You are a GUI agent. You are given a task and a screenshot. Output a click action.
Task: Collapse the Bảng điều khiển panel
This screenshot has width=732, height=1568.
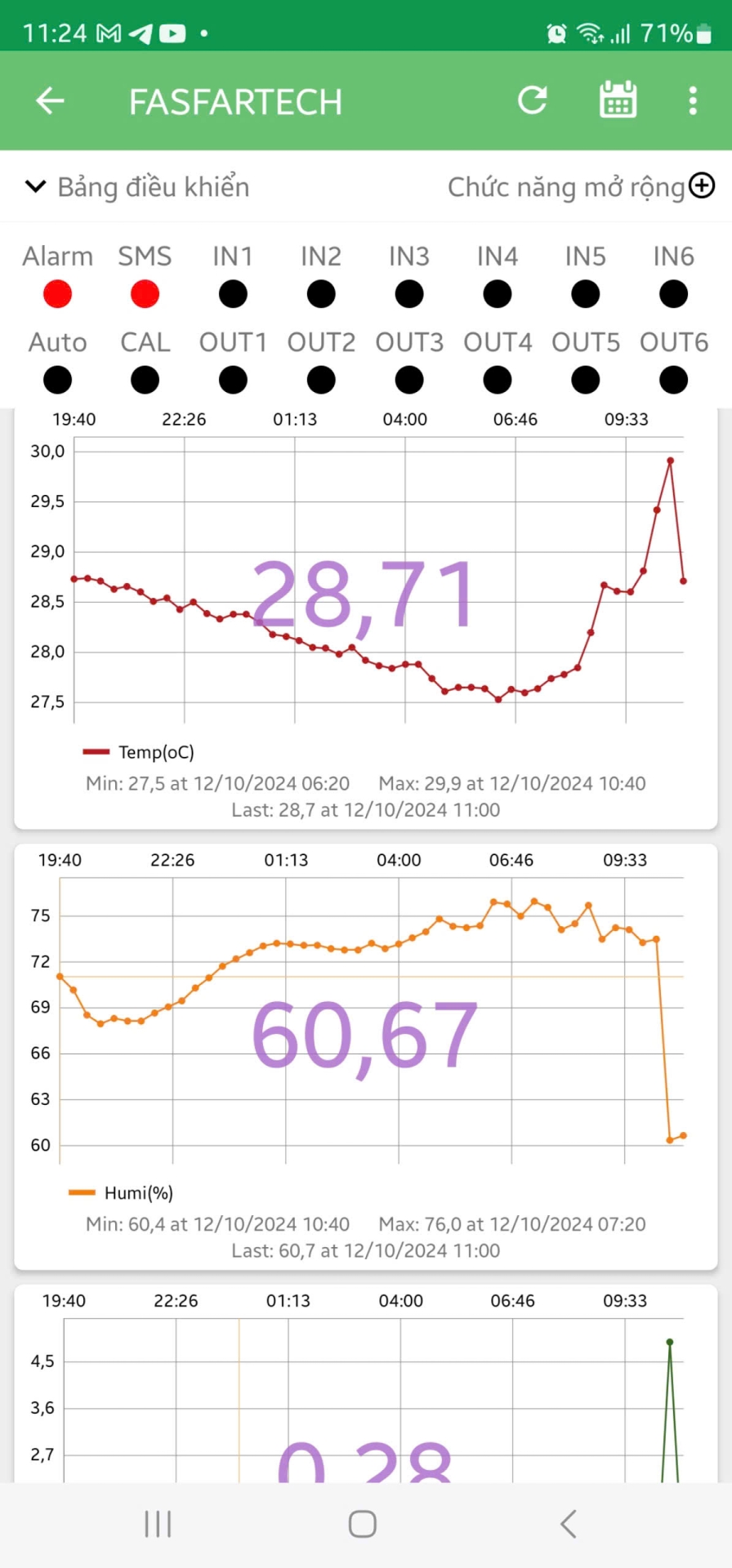point(35,186)
